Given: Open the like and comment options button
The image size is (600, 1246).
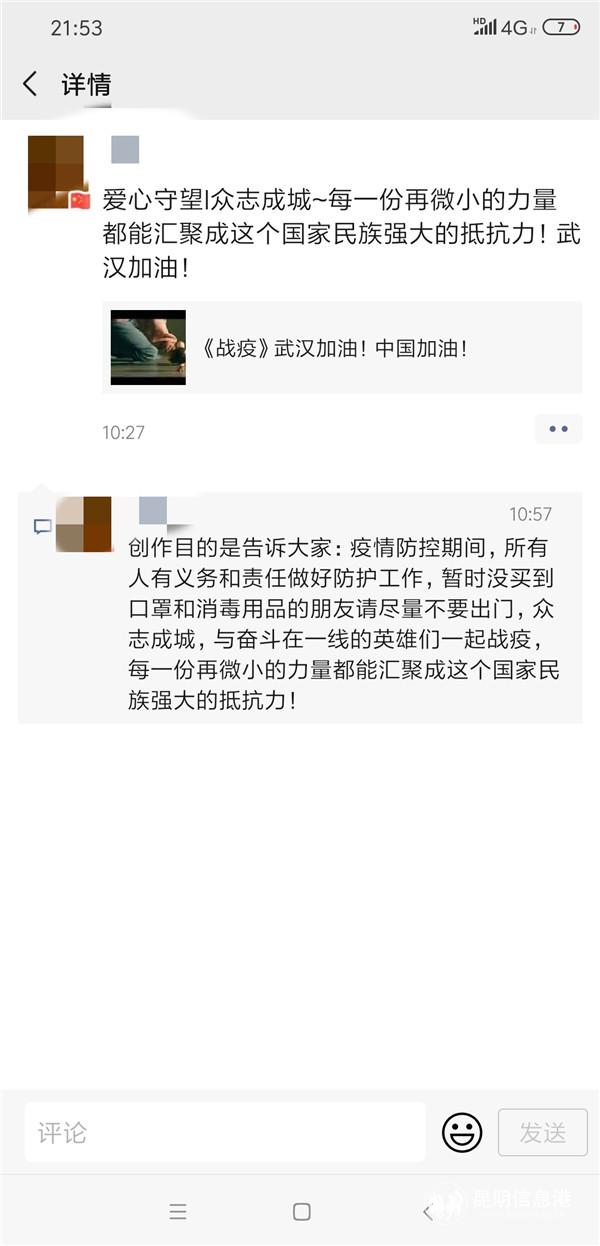Looking at the screenshot, I should pos(558,429).
